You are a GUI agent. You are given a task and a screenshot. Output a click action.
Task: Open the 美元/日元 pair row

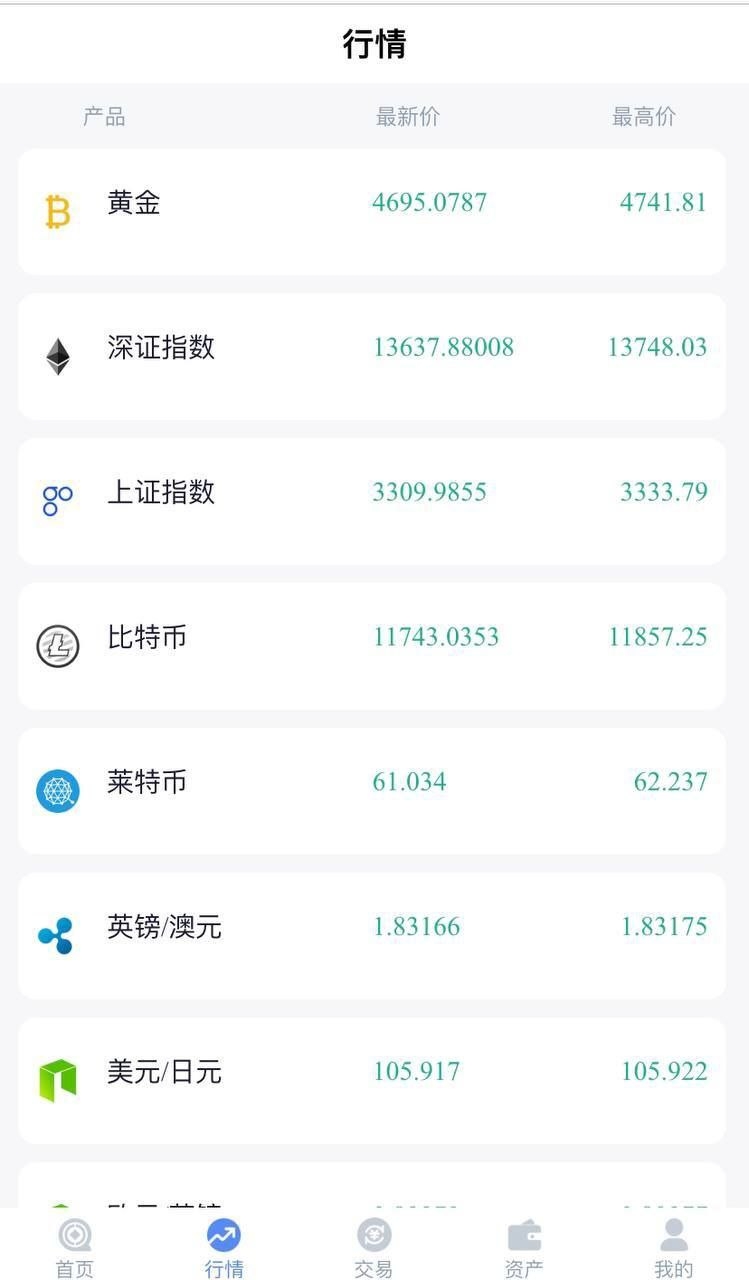tap(372, 1081)
